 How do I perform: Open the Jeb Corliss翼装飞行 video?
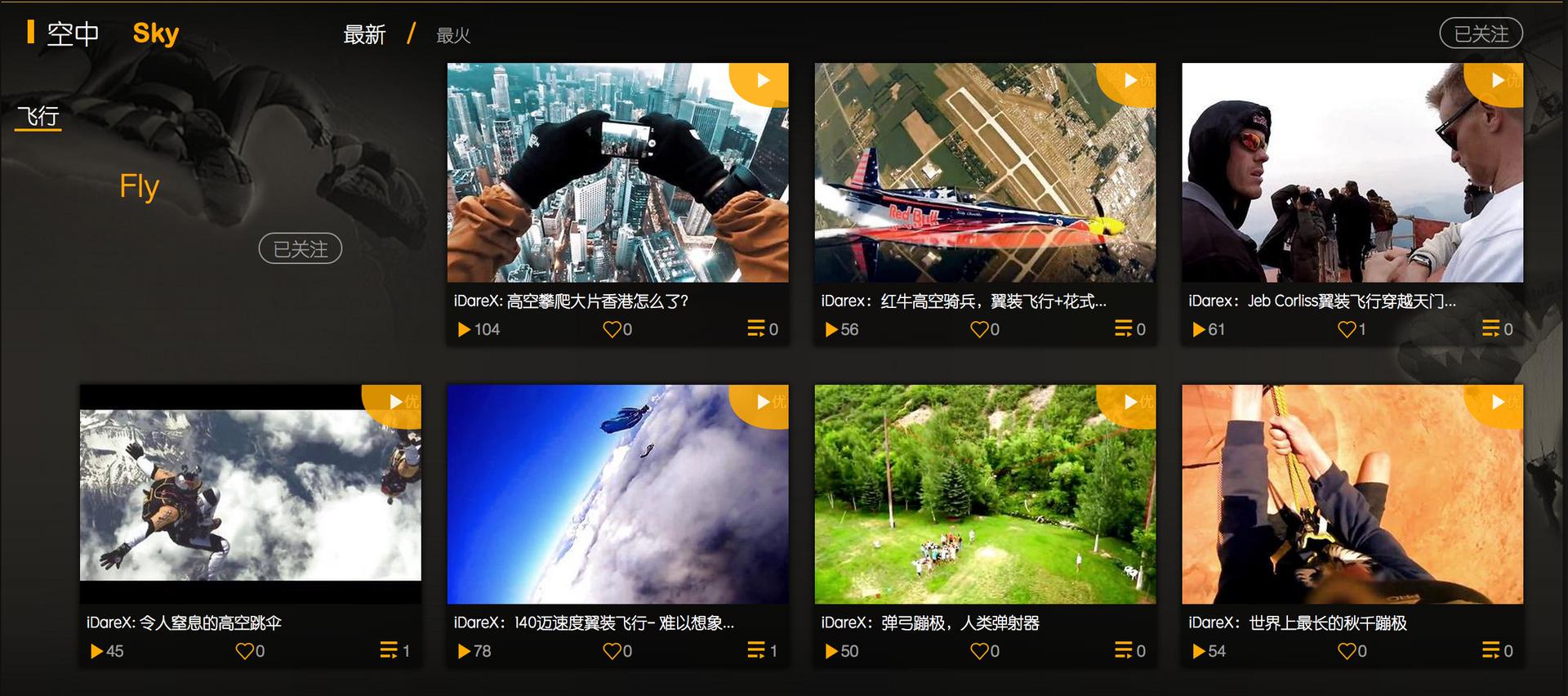(x=1352, y=172)
